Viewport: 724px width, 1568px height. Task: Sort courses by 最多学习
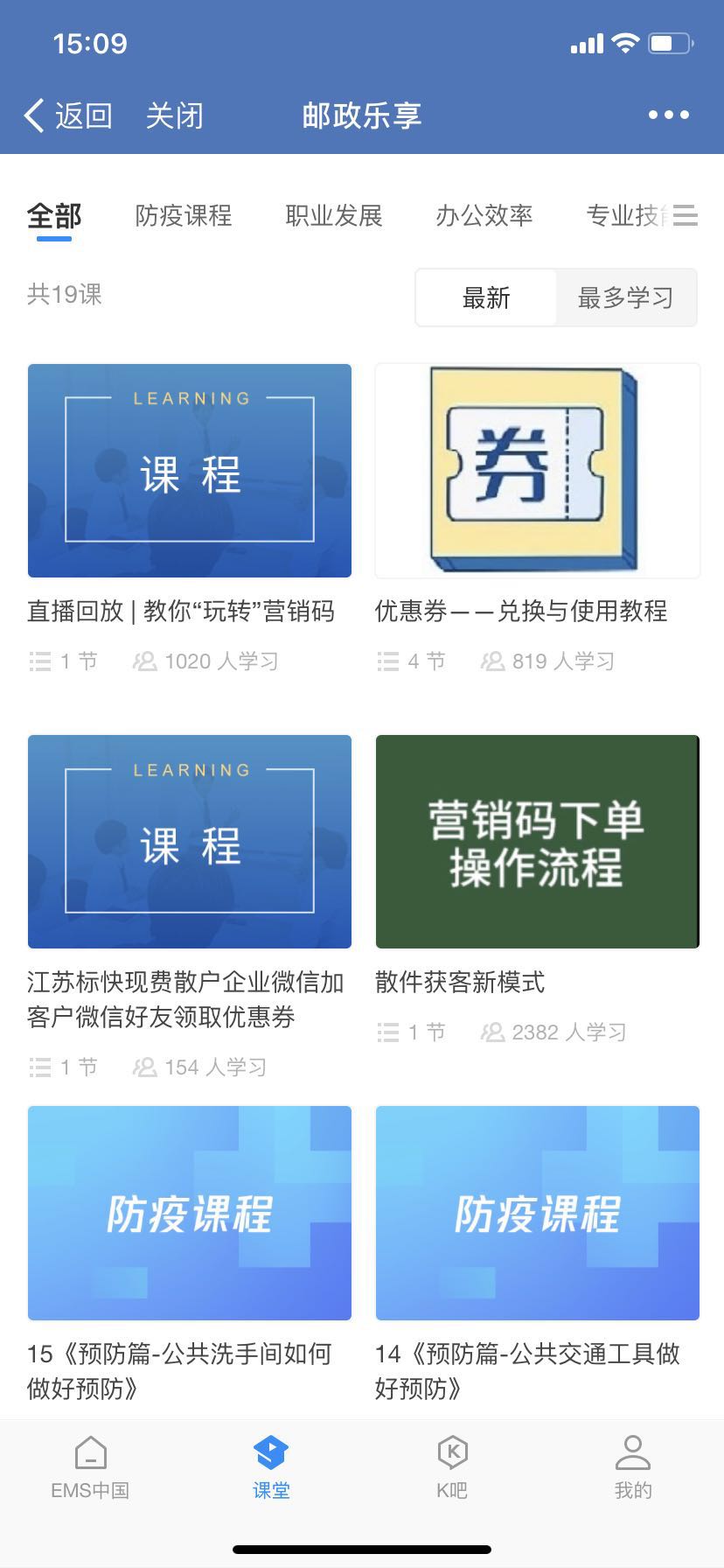626,298
